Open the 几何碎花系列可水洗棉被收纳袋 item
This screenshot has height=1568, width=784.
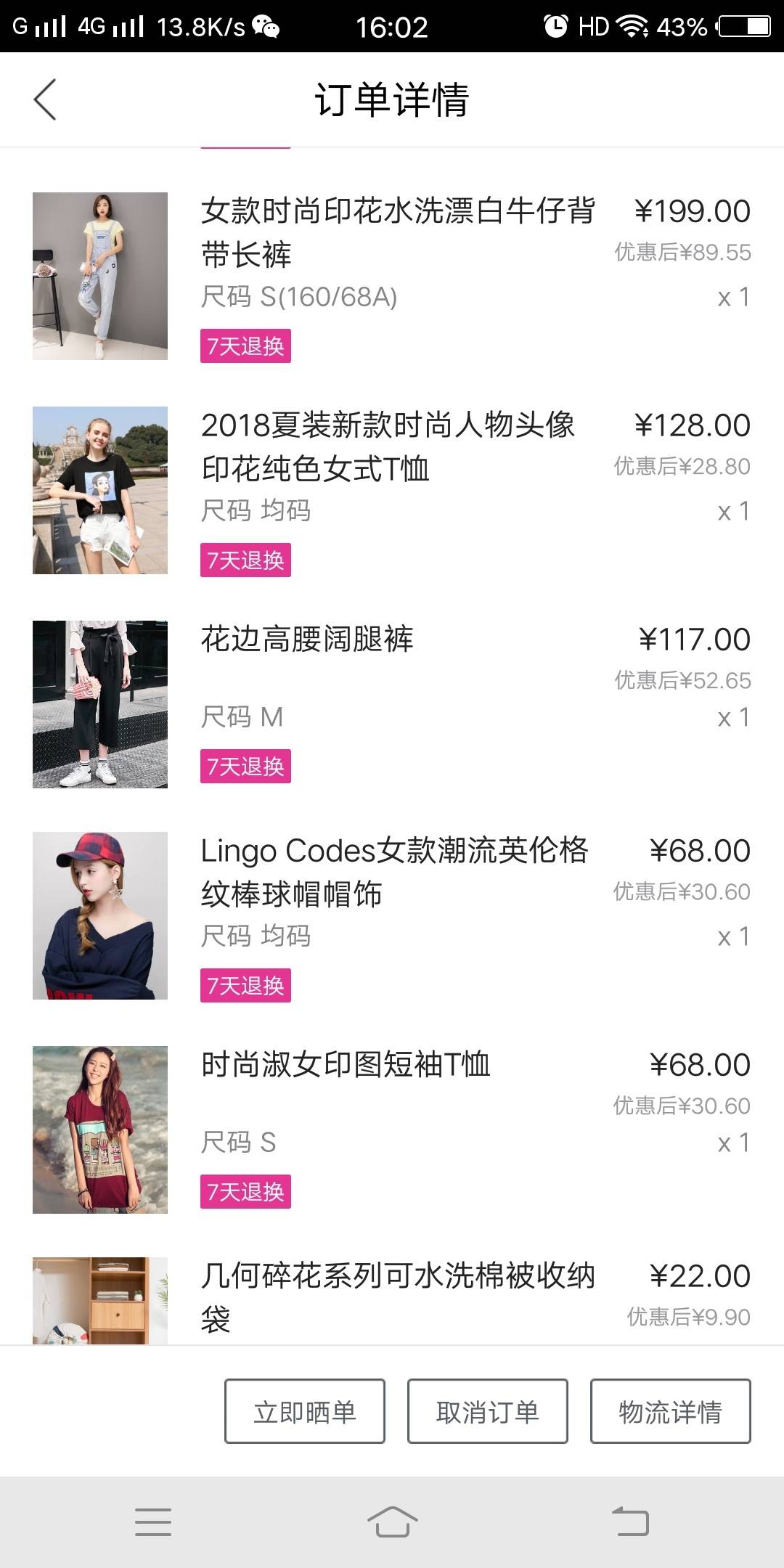point(397,1296)
